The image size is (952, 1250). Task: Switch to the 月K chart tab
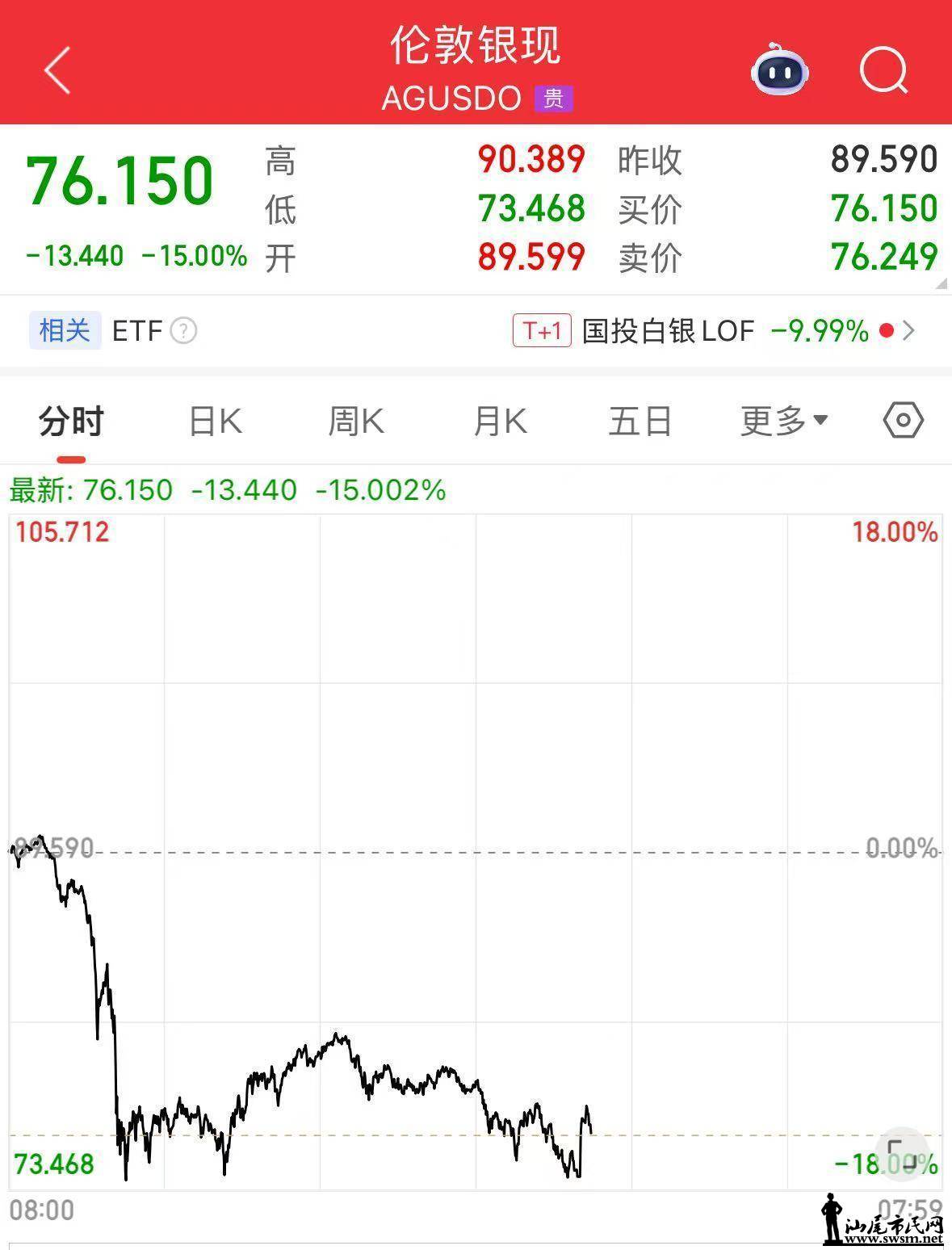(499, 422)
